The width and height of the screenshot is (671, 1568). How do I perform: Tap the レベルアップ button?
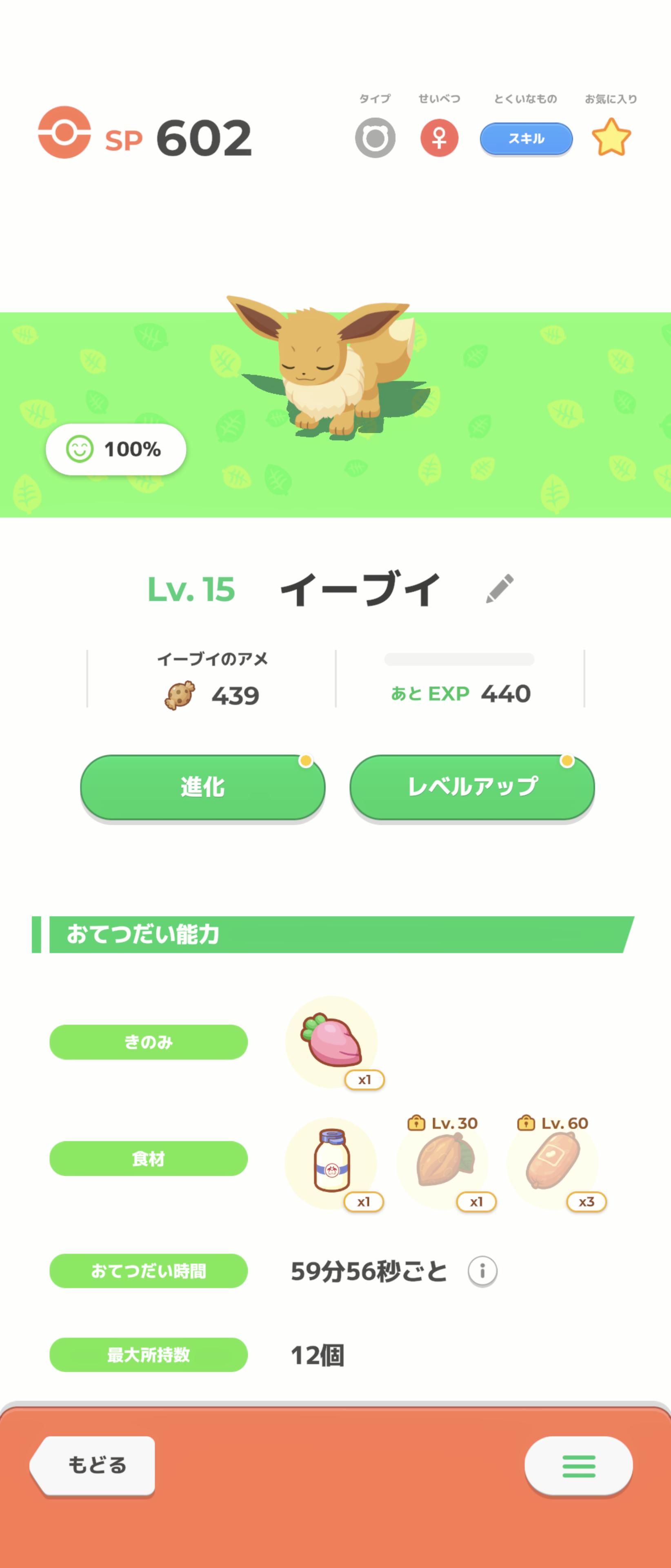tap(472, 787)
